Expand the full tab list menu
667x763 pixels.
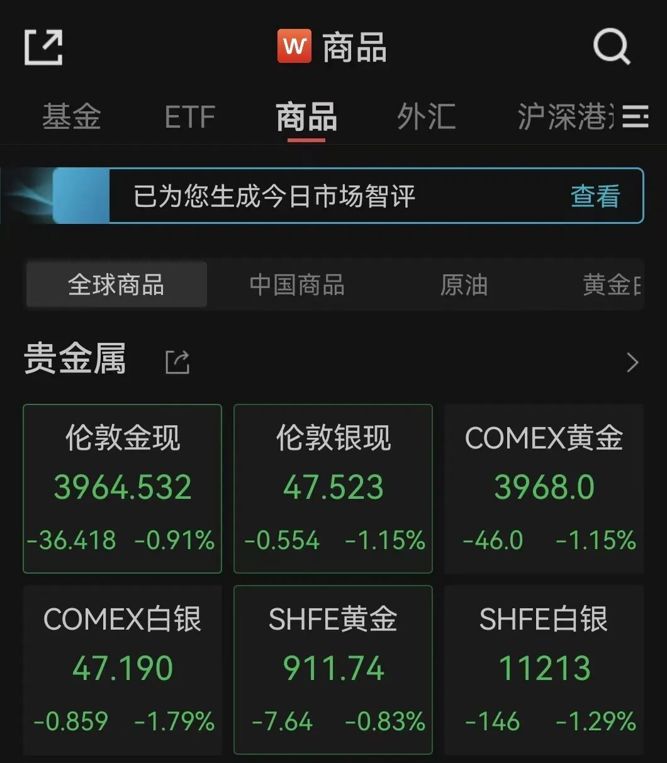pyautogui.click(x=635, y=117)
